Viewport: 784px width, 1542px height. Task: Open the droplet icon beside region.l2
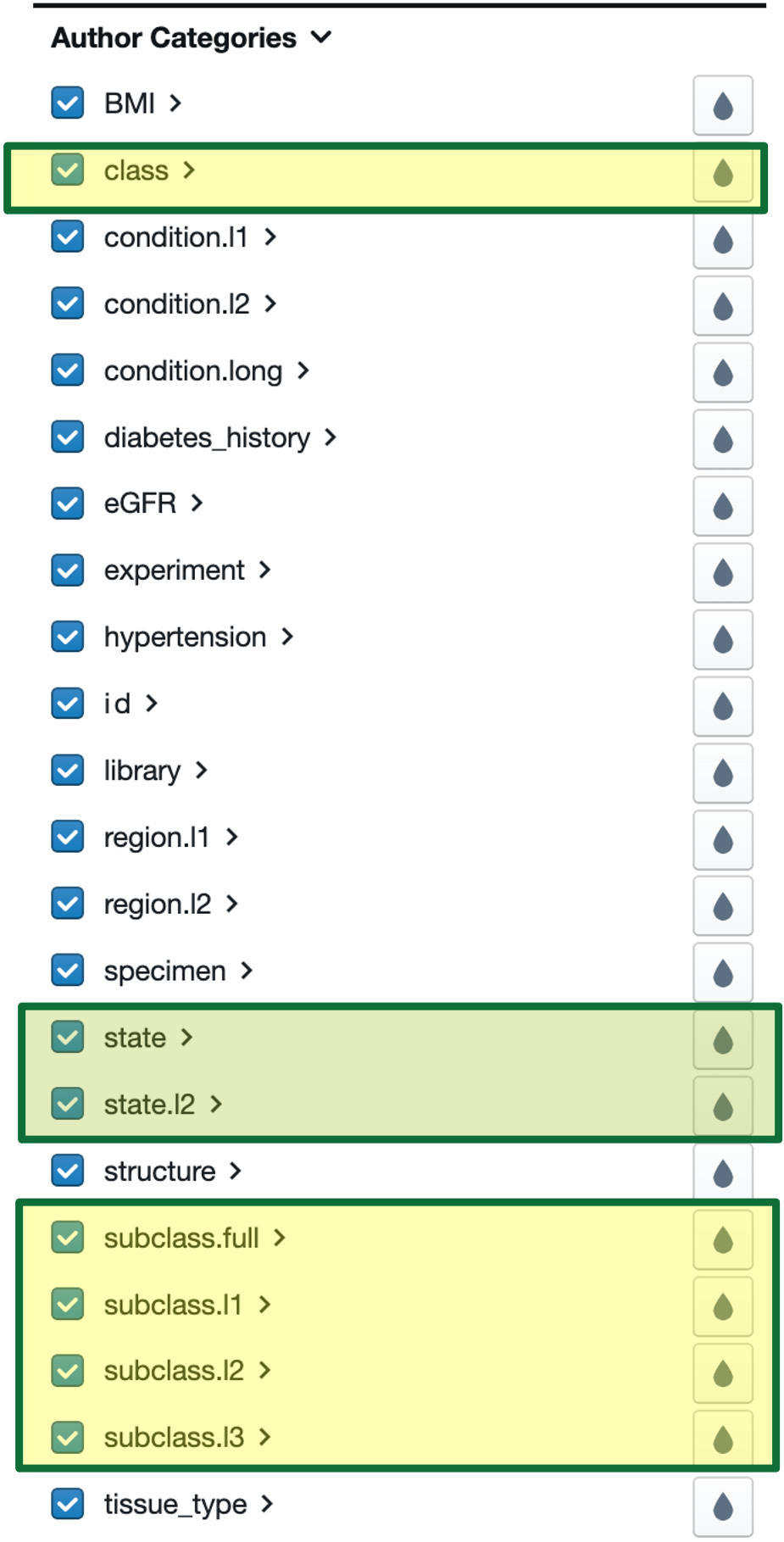[722, 905]
